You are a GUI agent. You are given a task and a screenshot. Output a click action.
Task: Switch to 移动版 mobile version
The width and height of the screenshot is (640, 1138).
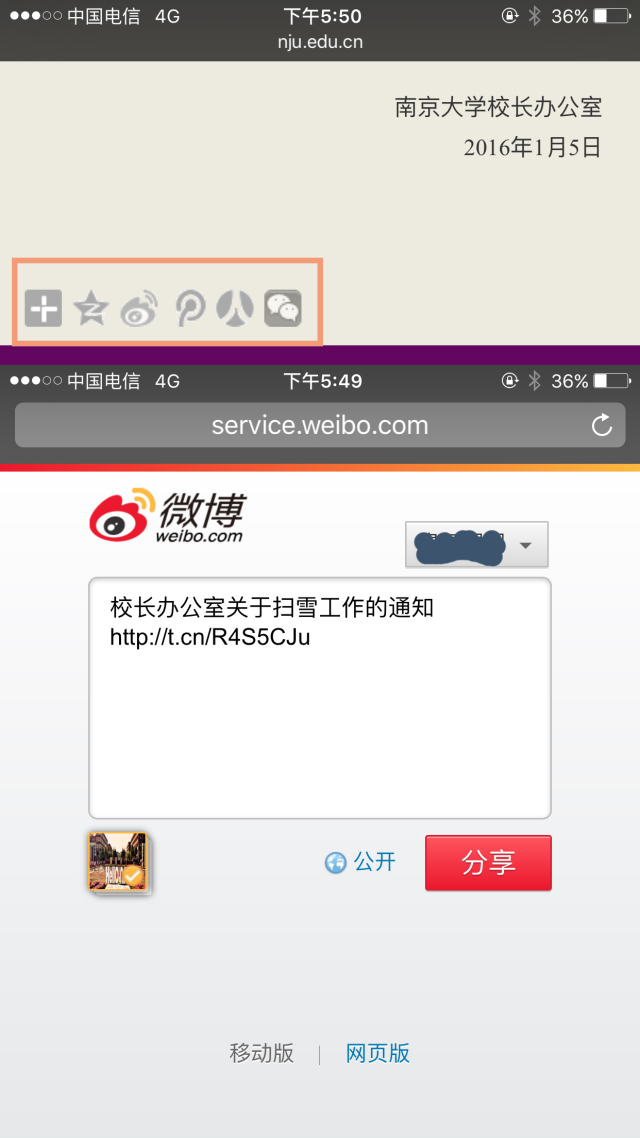click(262, 1053)
